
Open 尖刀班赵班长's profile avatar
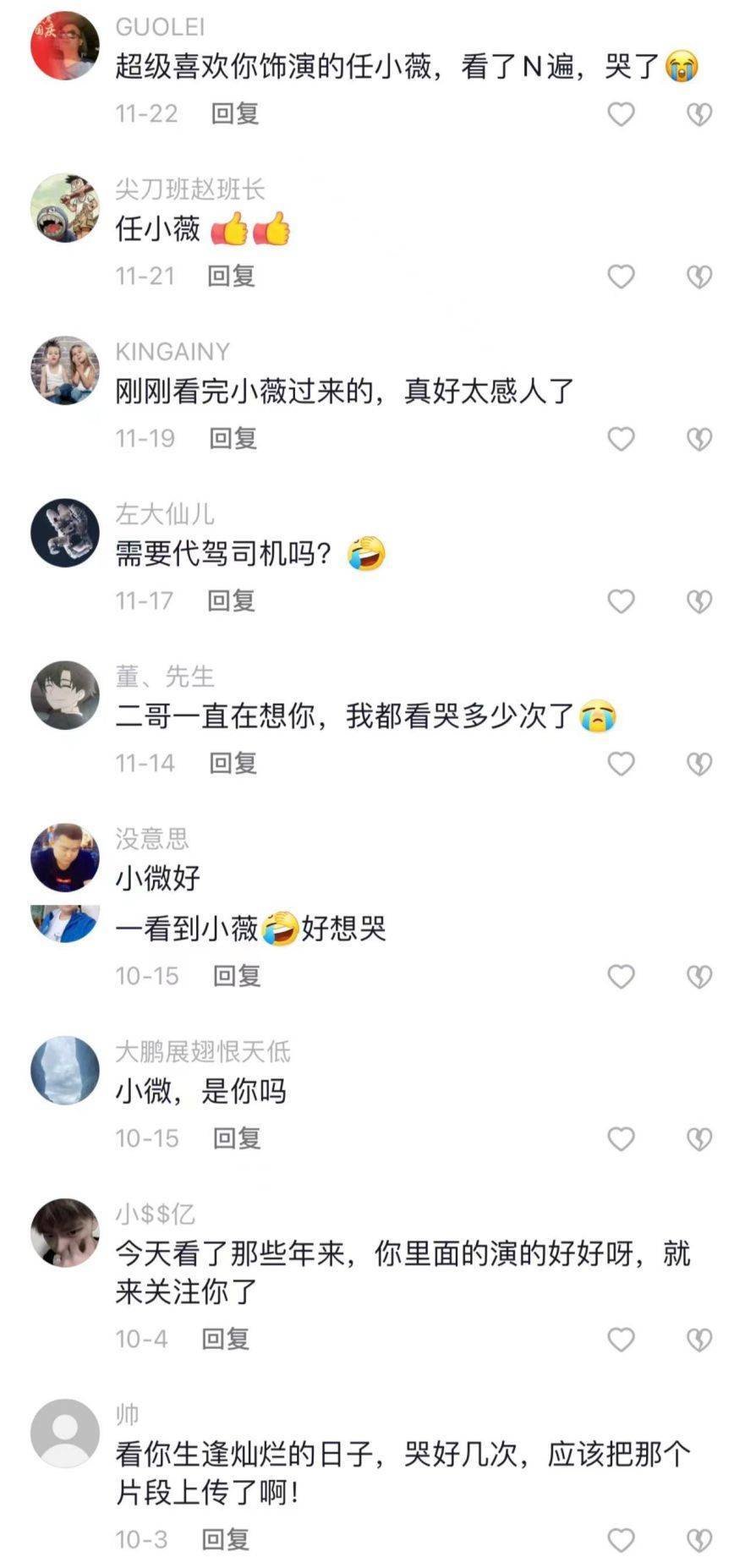pos(64,208)
